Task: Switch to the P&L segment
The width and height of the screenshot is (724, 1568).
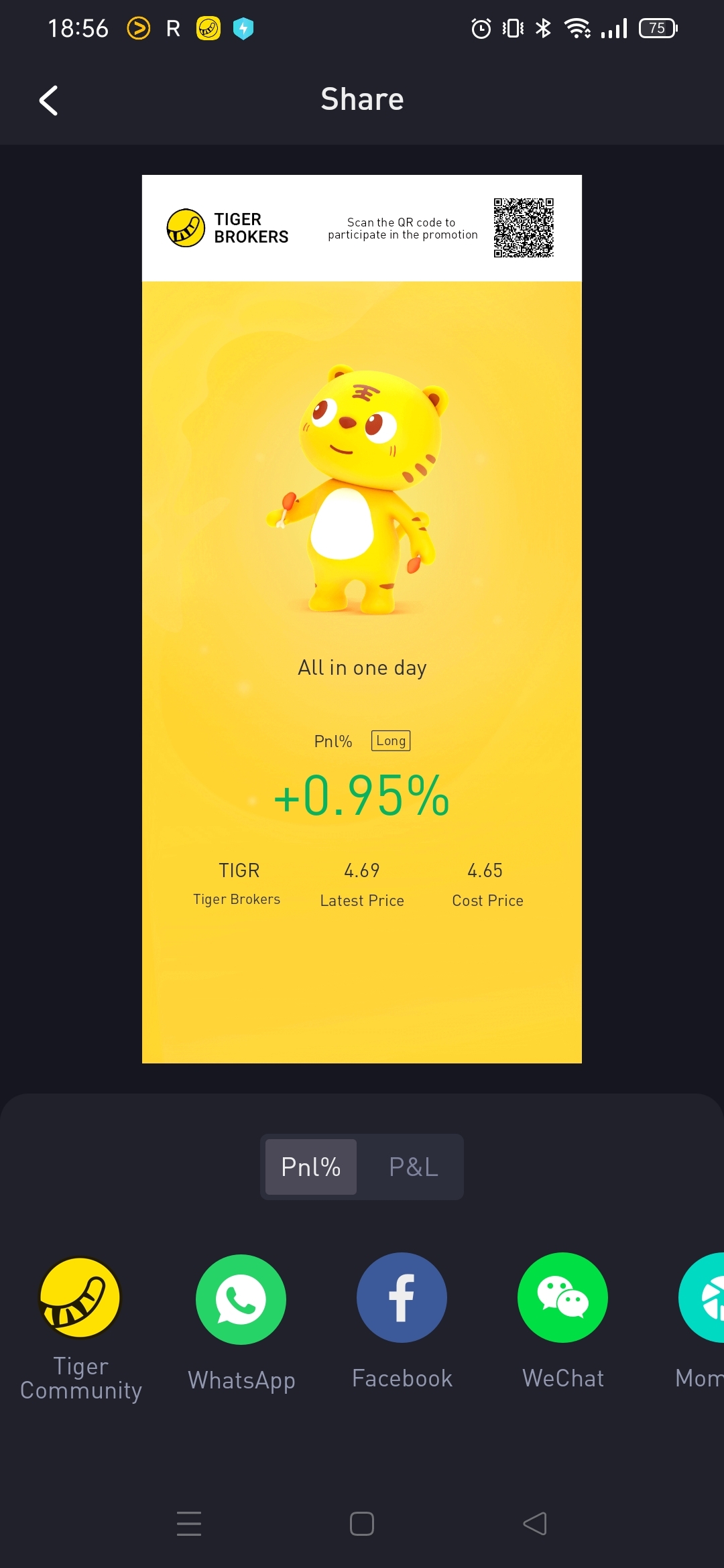Action: click(413, 1167)
